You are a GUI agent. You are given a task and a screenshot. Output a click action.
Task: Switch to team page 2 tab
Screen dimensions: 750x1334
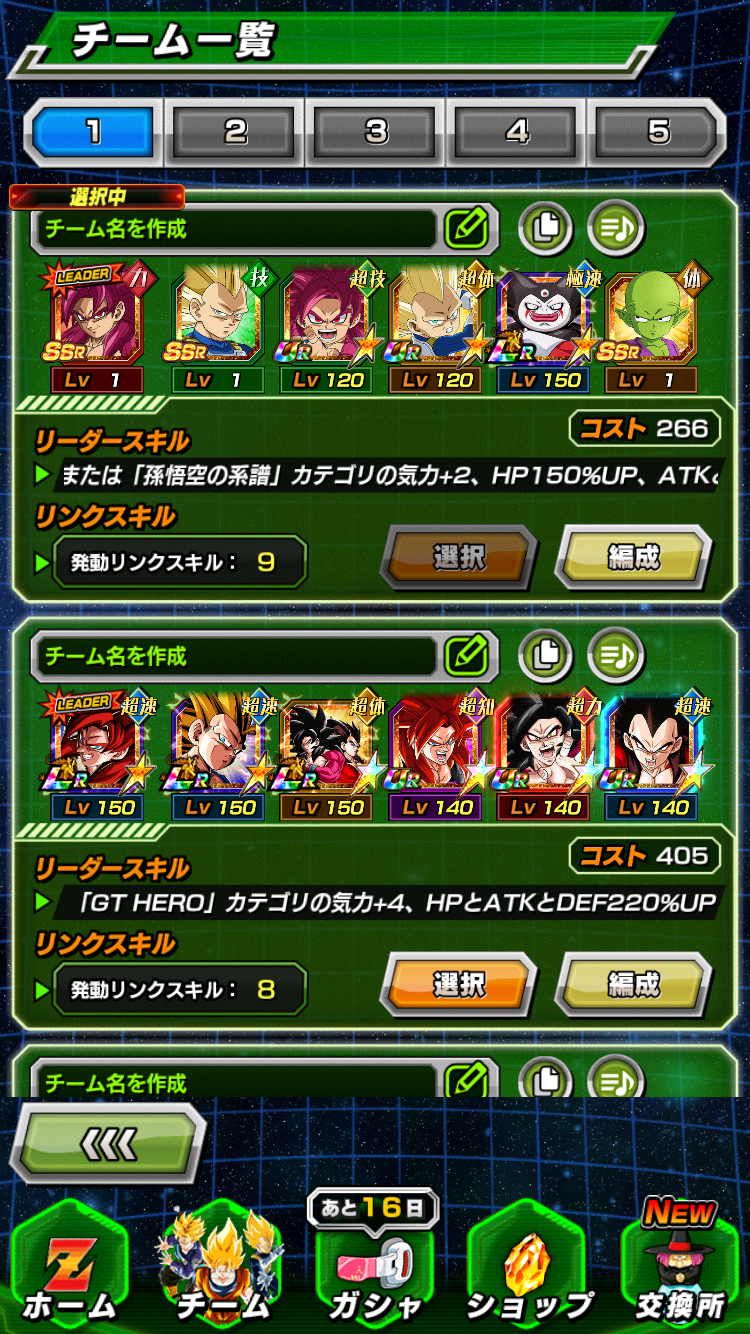tap(234, 131)
